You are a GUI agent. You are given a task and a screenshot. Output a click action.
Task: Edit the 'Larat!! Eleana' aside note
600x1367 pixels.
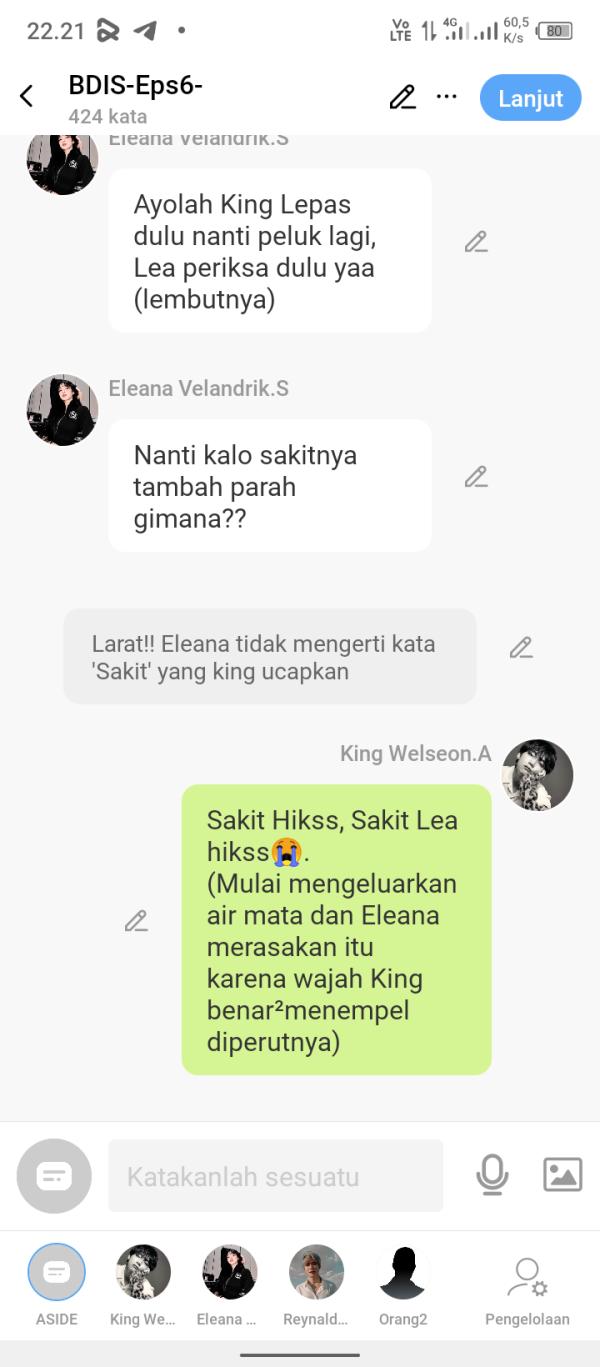(x=521, y=648)
